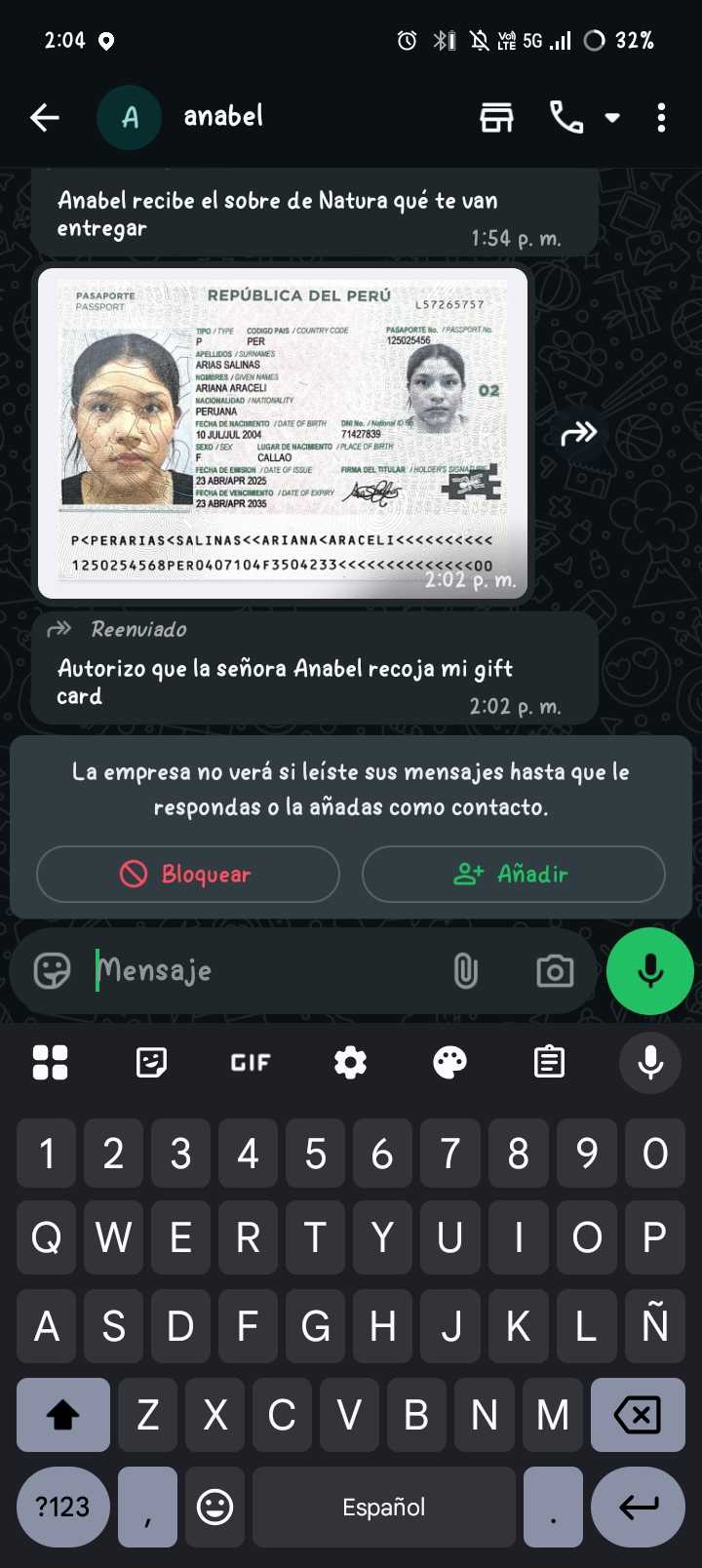Focus the Mensaje text field
This screenshot has width=702, height=1568.
[263, 971]
